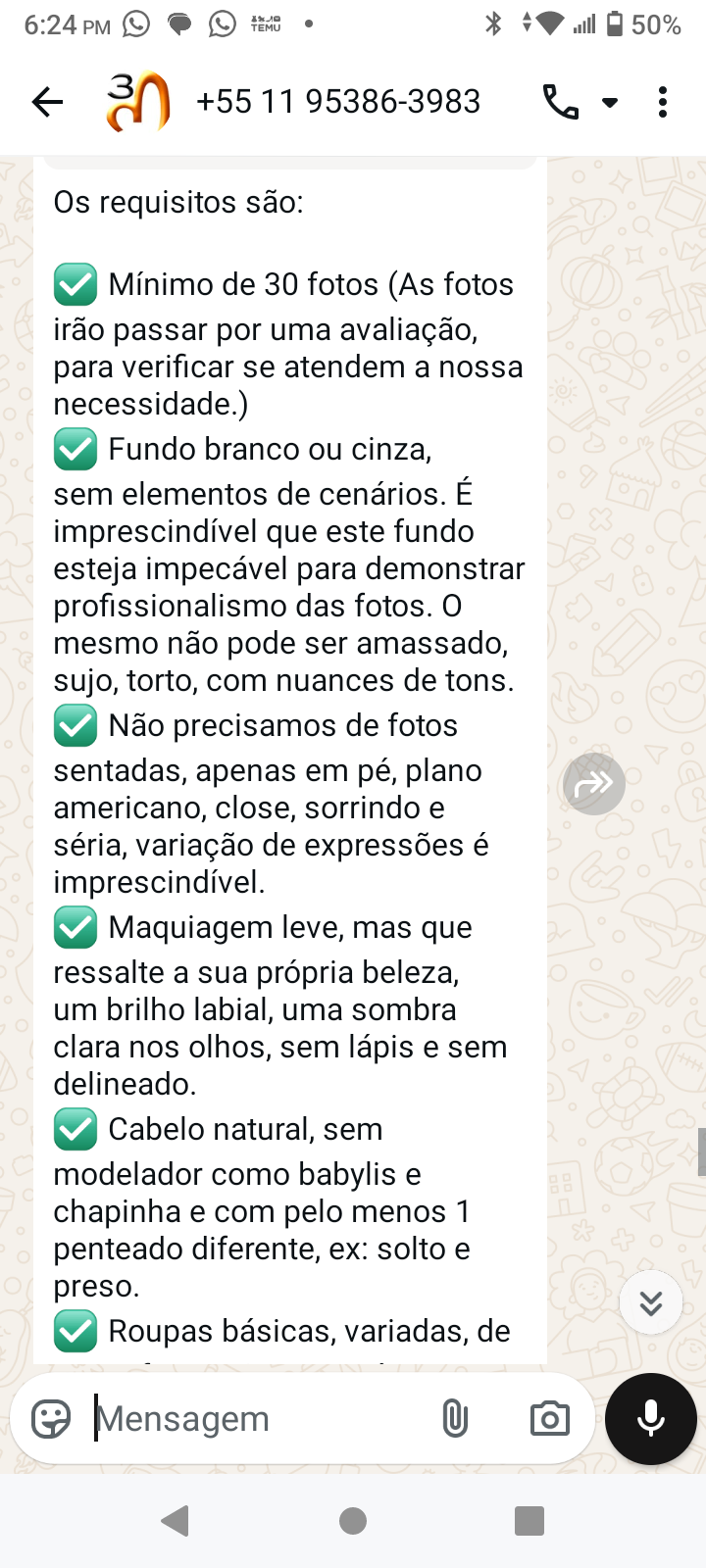Tap the double chevron to jump to latest messages
The width and height of the screenshot is (706, 1568).
tap(650, 1302)
